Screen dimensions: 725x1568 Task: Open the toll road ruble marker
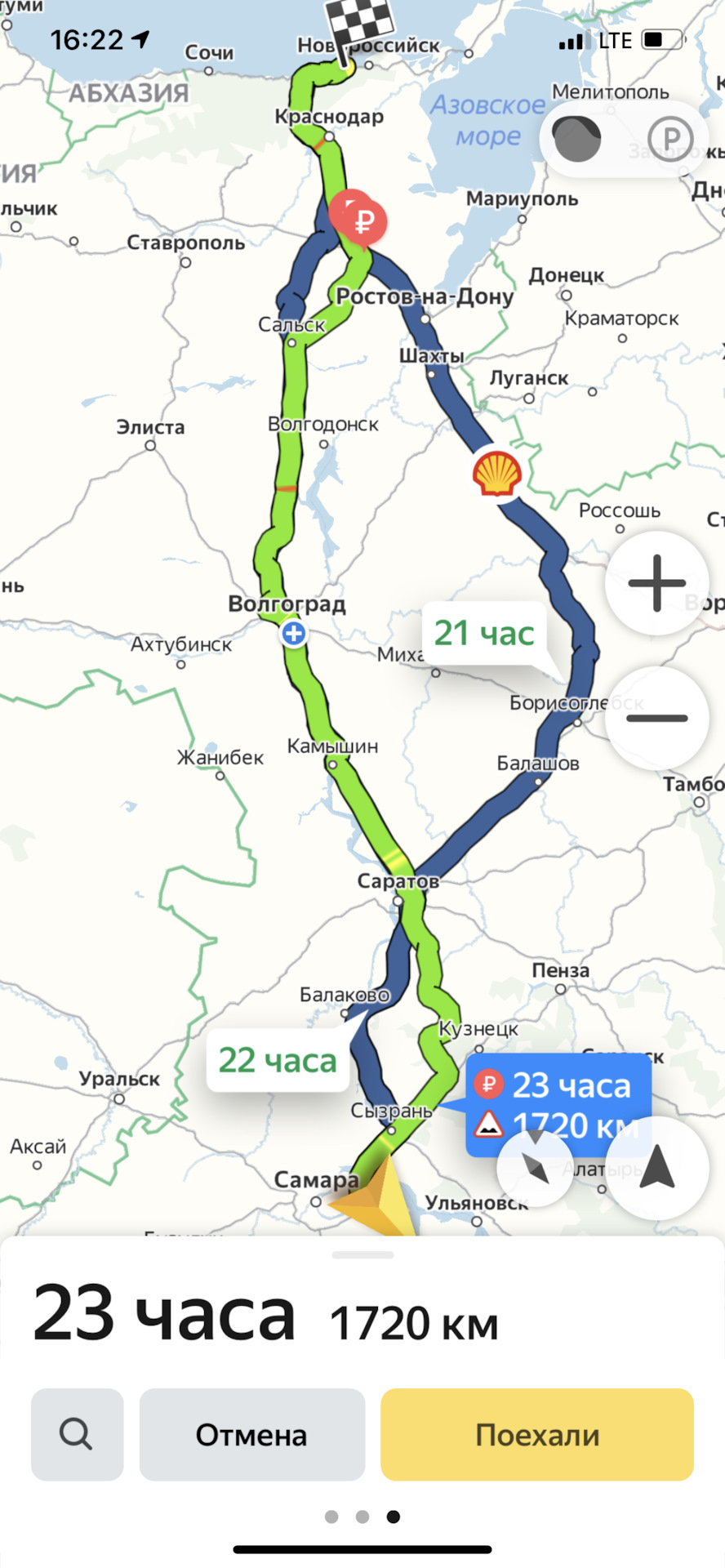pos(362,220)
